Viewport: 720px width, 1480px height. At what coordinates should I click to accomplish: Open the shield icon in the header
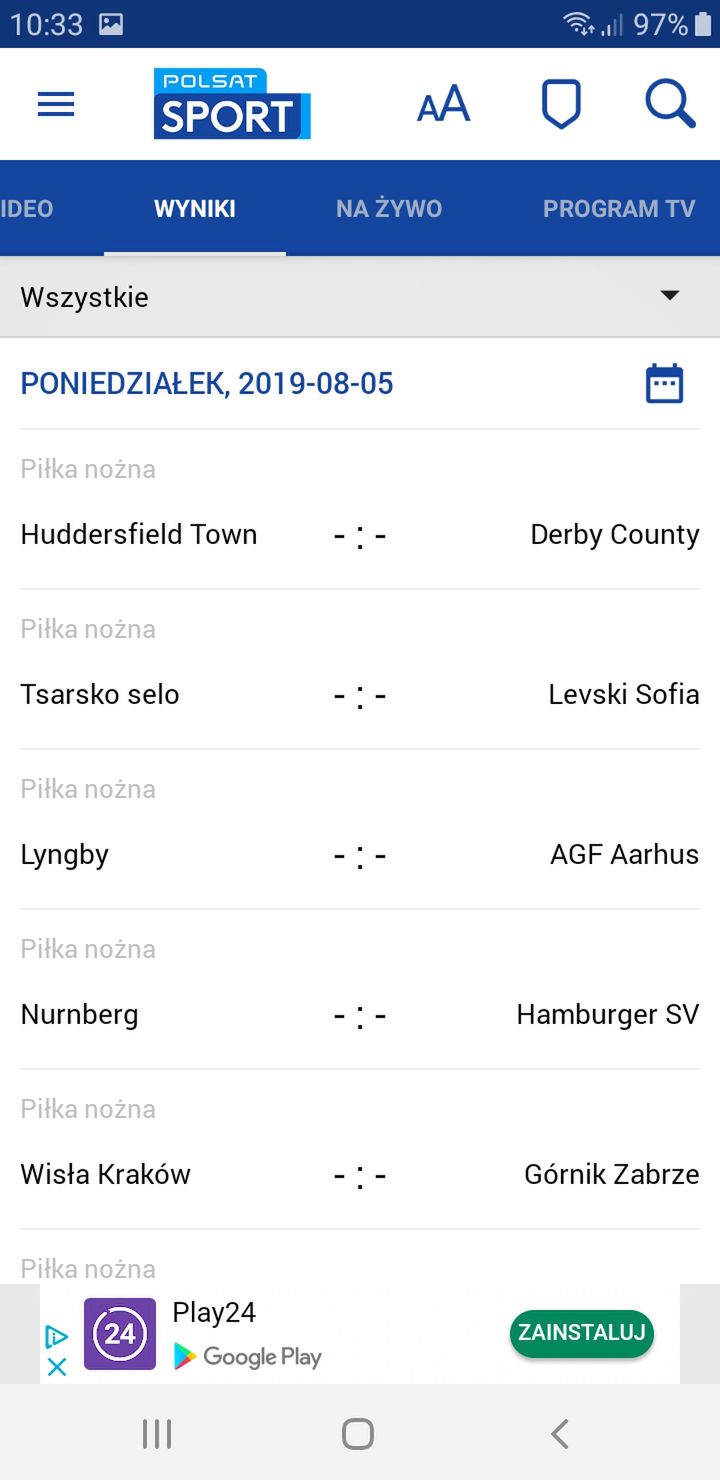point(561,104)
